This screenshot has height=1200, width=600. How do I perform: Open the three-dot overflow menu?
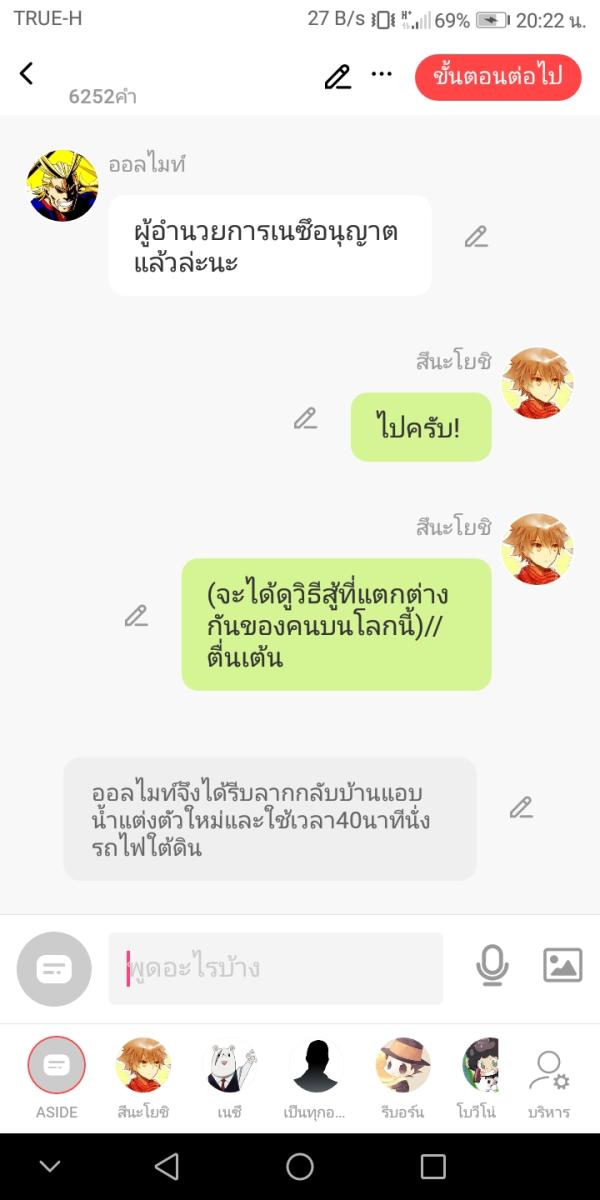pyautogui.click(x=382, y=74)
